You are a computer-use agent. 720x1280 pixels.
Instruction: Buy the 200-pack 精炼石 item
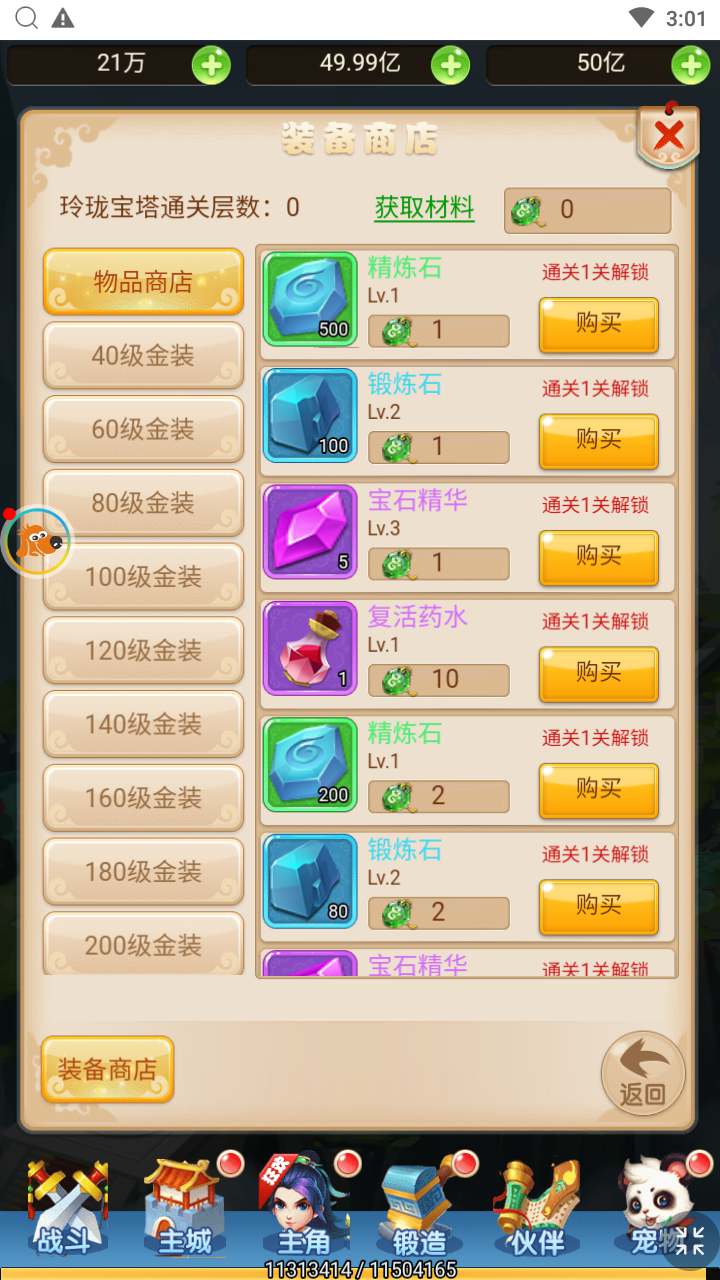click(598, 791)
